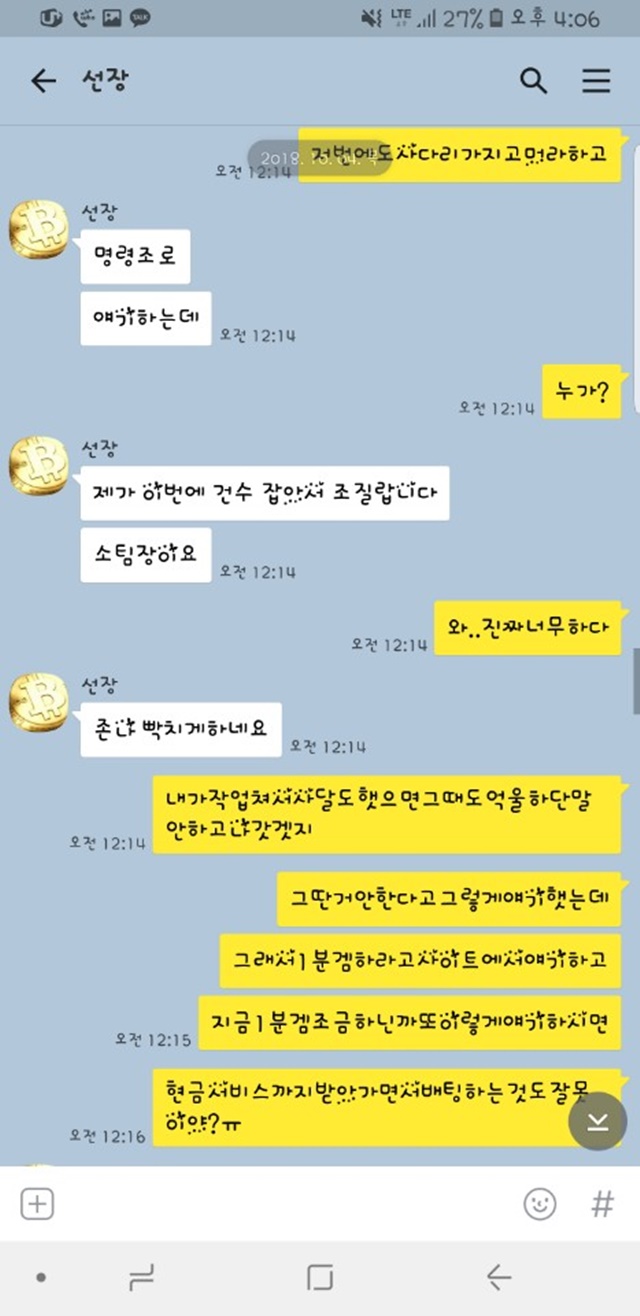Open recent apps from the navigation bar

pyautogui.click(x=141, y=1277)
